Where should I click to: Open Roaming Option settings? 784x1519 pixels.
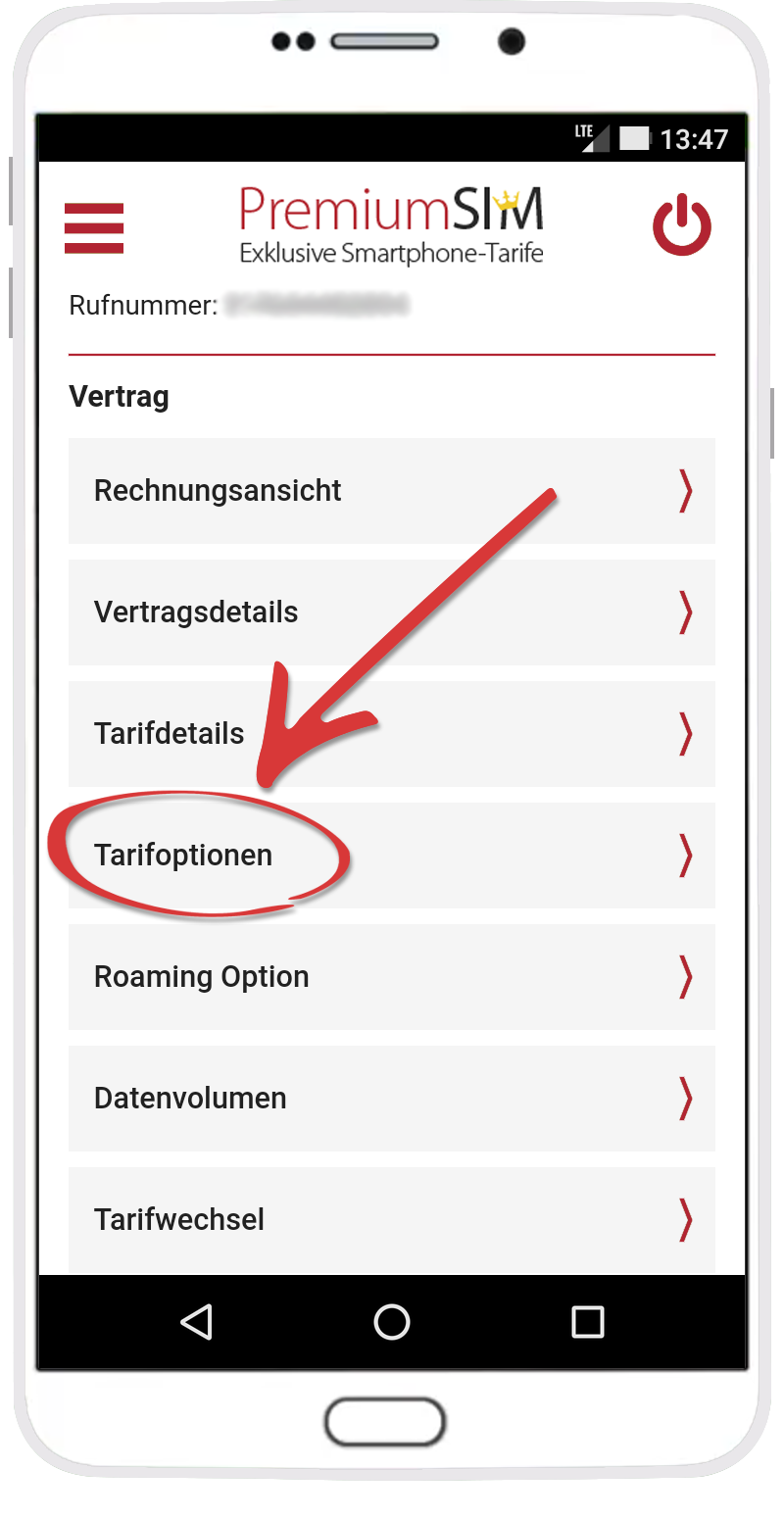[392, 977]
